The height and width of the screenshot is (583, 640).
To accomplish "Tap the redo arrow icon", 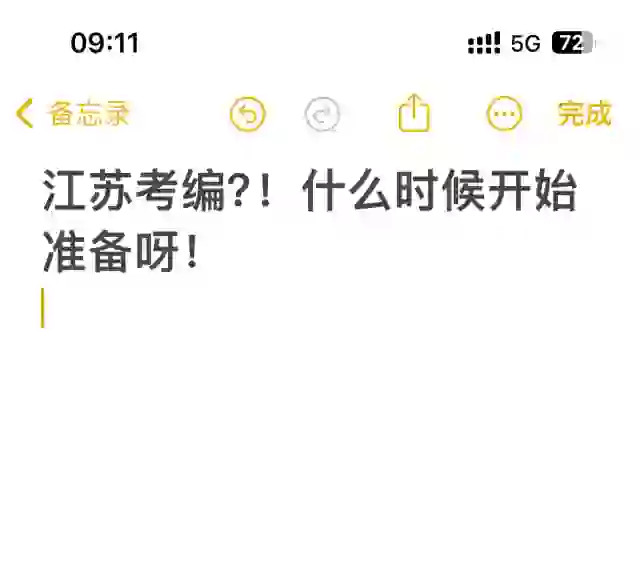I will 322,115.
